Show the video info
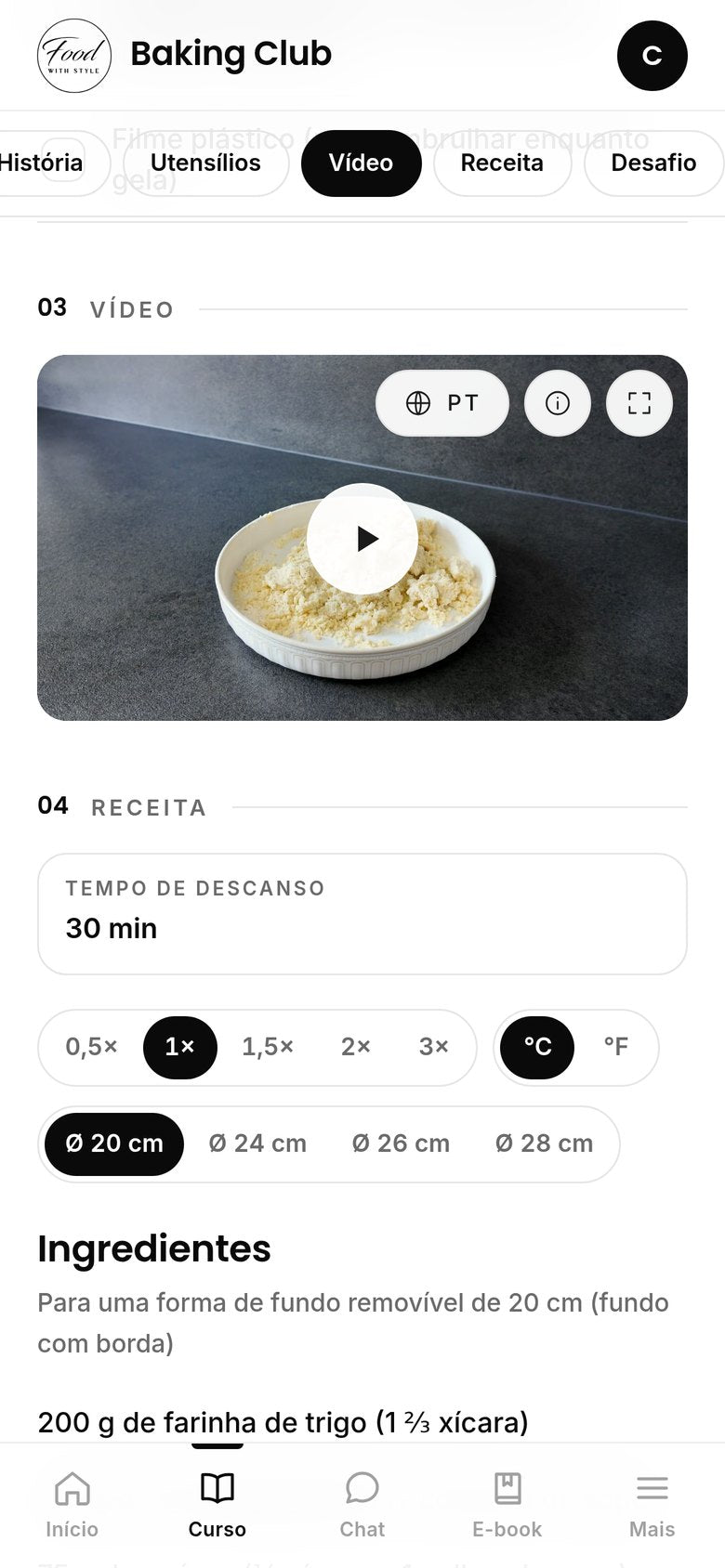Image resolution: width=725 pixels, height=1568 pixels. (558, 403)
